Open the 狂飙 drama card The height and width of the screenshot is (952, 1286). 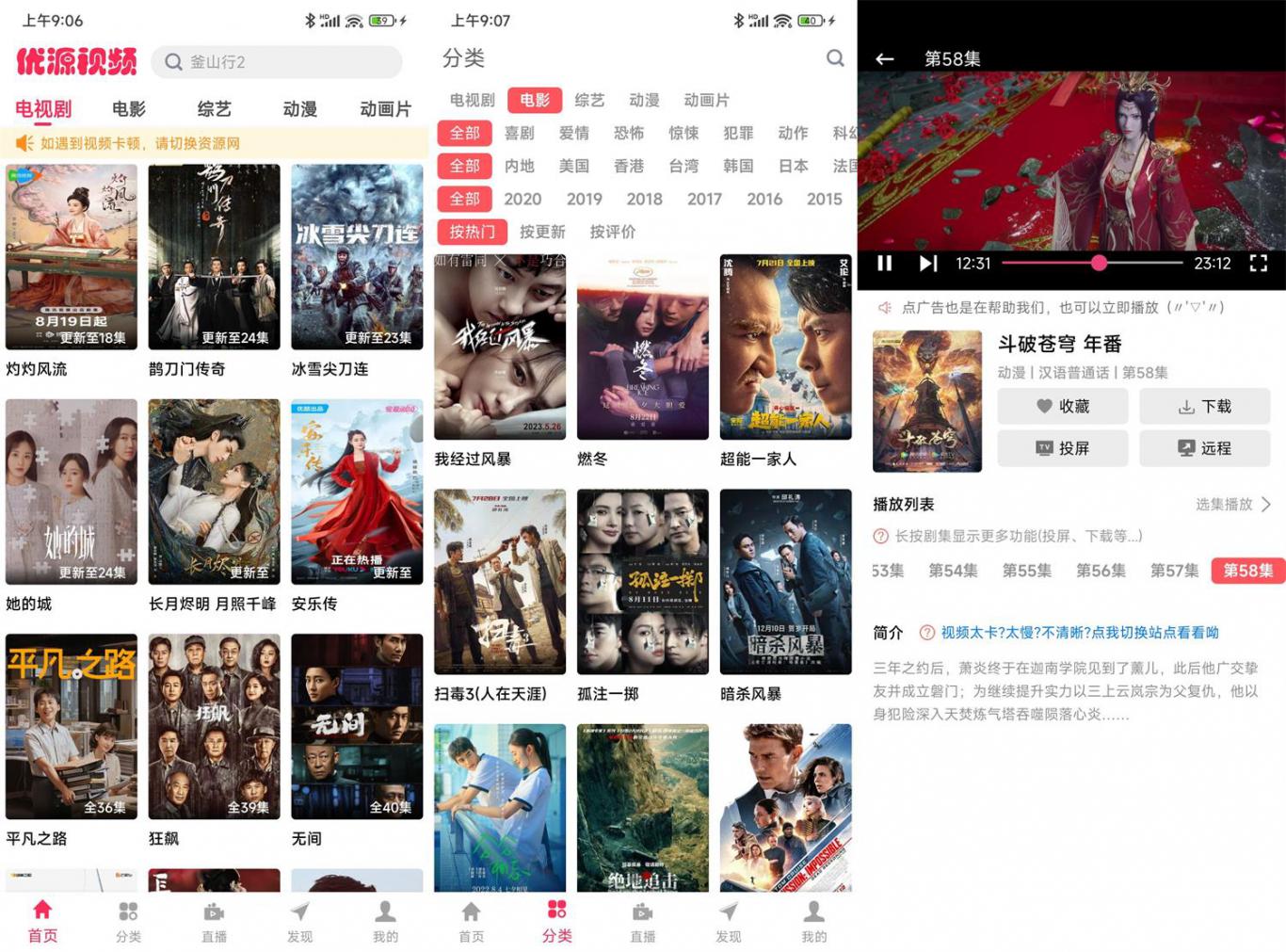214,726
